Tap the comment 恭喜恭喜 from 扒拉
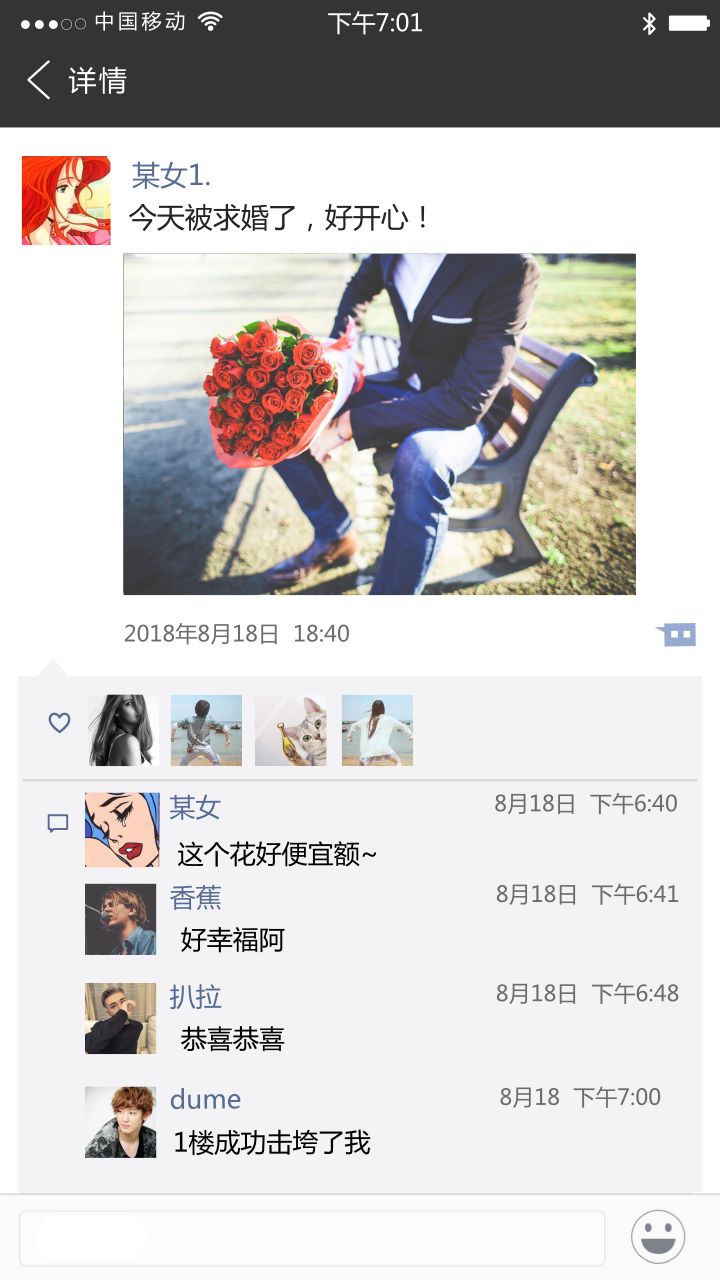The height and width of the screenshot is (1280, 720). pos(232,1040)
